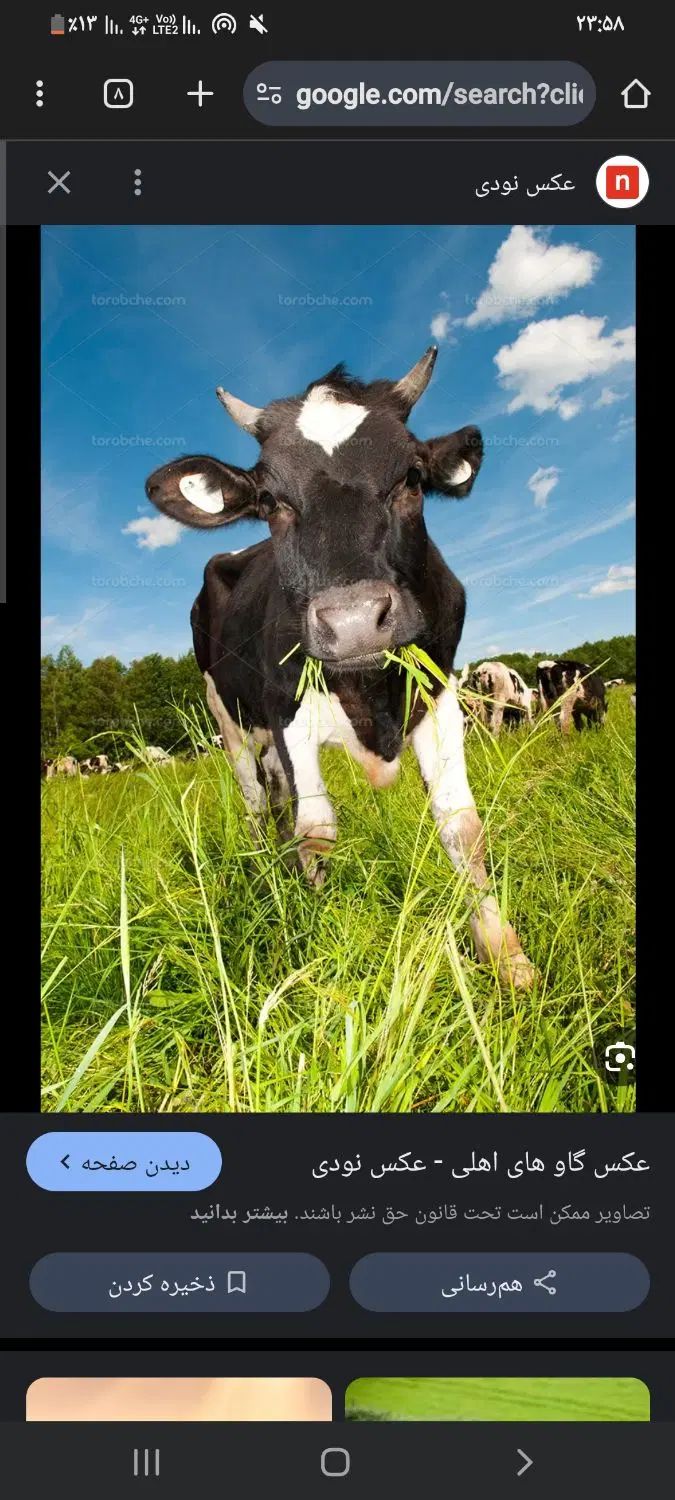
Task: Tap the system home button
Action: click(x=335, y=1462)
